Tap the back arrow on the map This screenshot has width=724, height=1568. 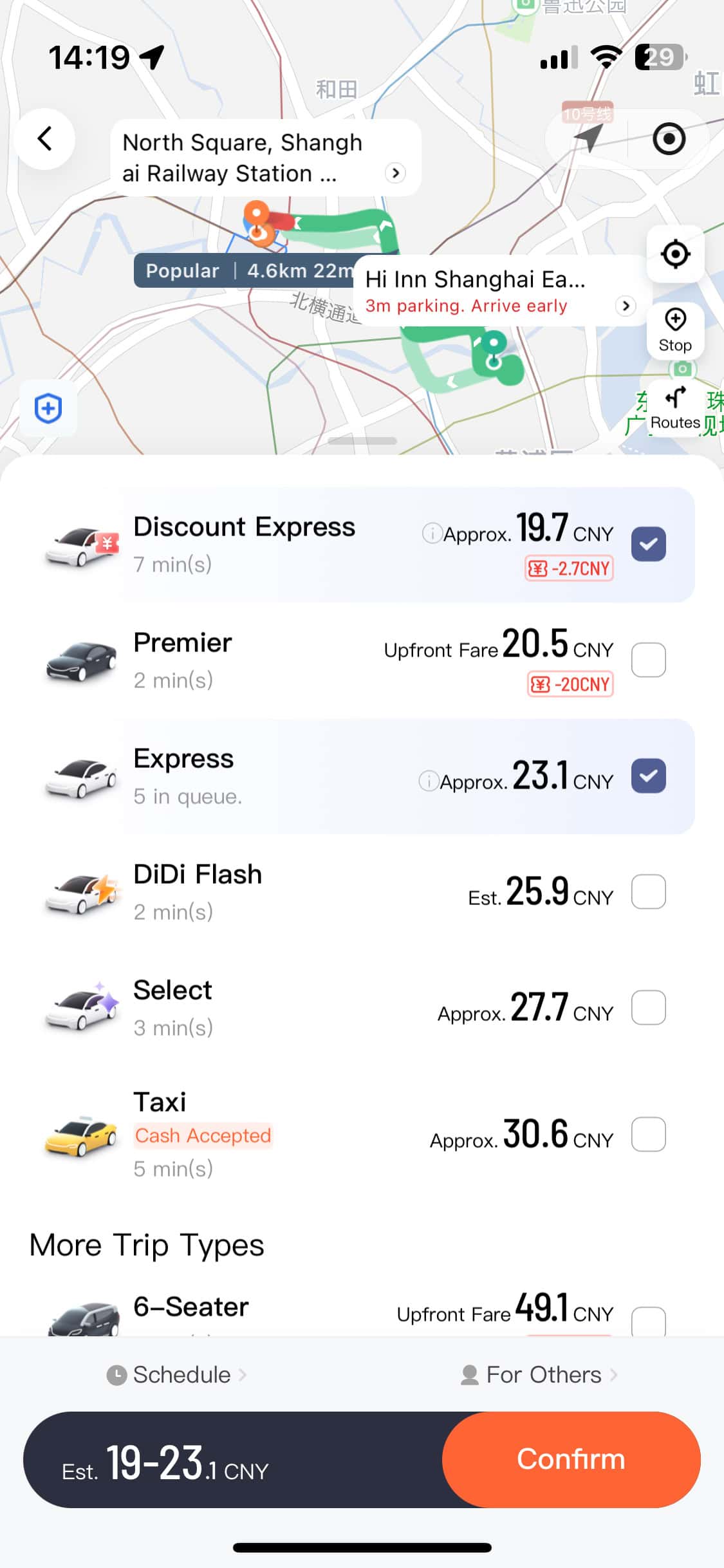click(x=44, y=139)
